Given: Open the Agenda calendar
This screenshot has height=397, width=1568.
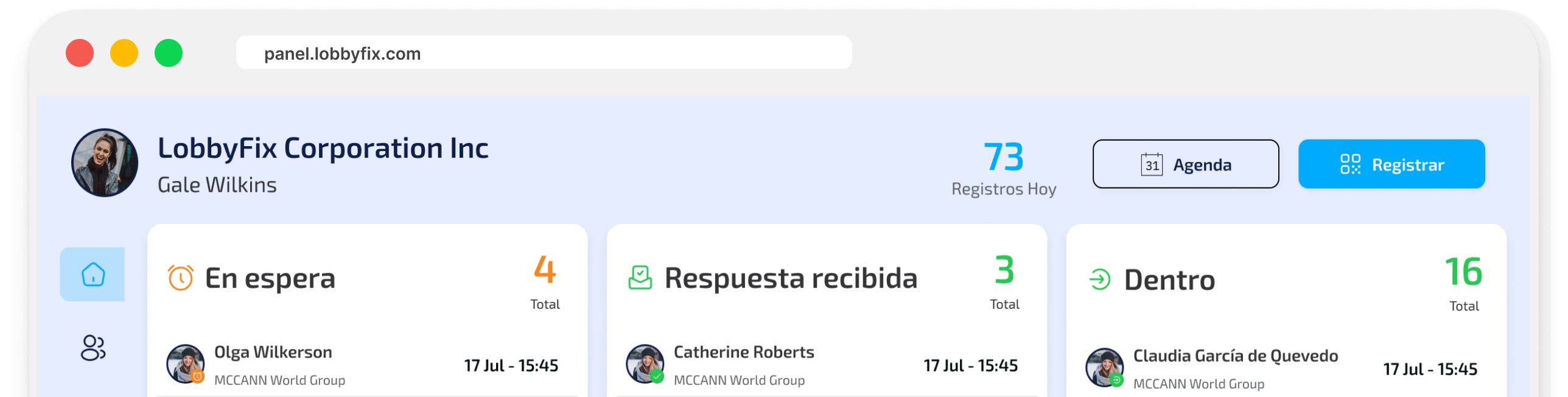Looking at the screenshot, I should coord(1185,164).
